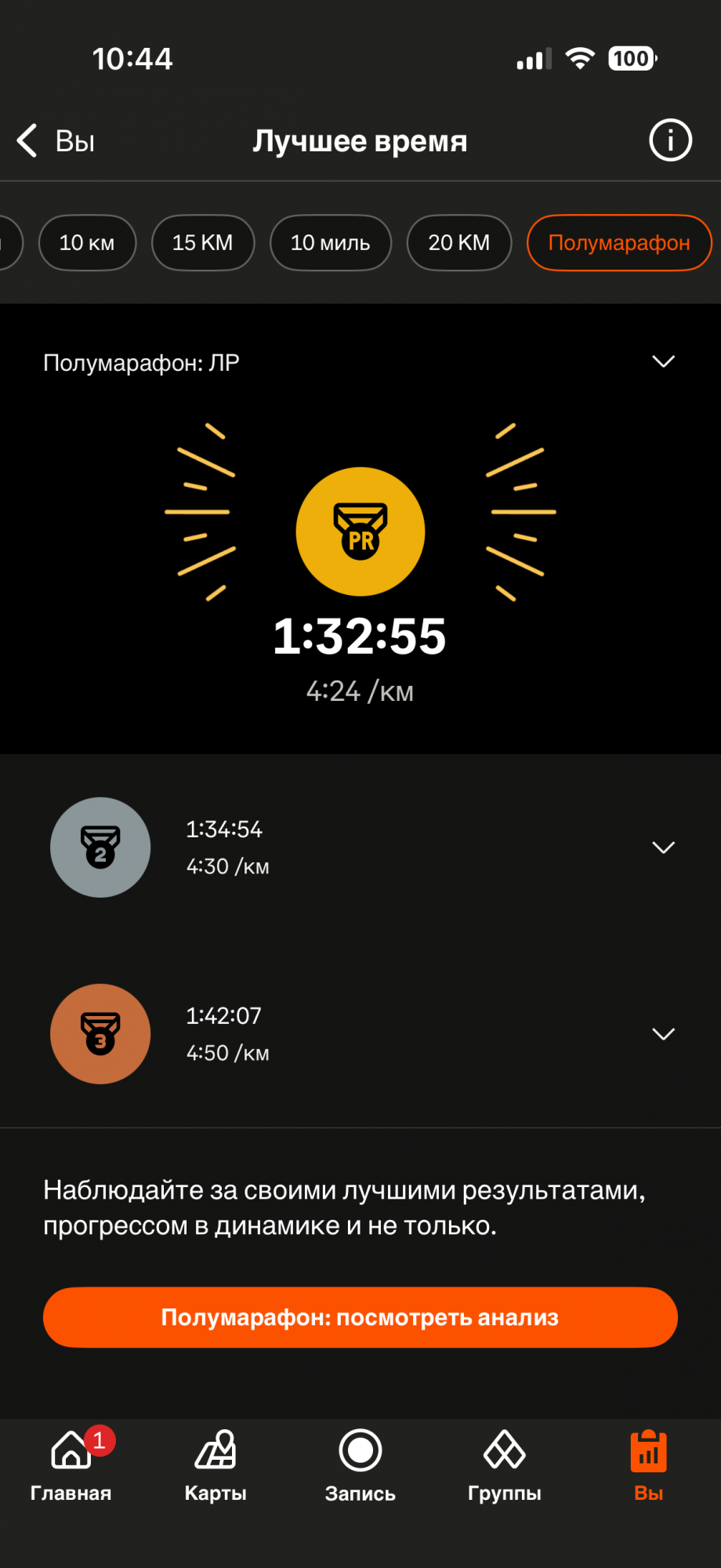Image resolution: width=721 pixels, height=1568 pixels.
Task: Select the Полумарафон chip
Action: pyautogui.click(x=618, y=243)
